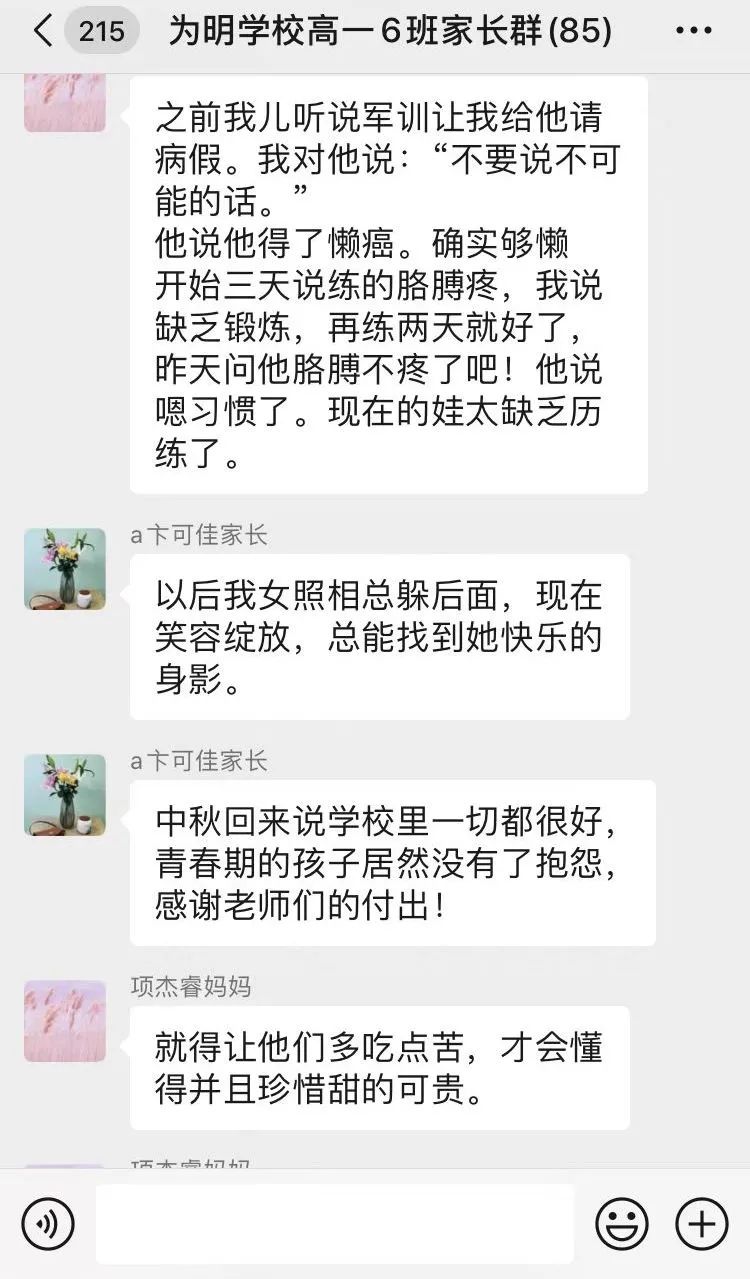Open the plus attachment menu
Screen dimensions: 750x1279
[701, 1223]
